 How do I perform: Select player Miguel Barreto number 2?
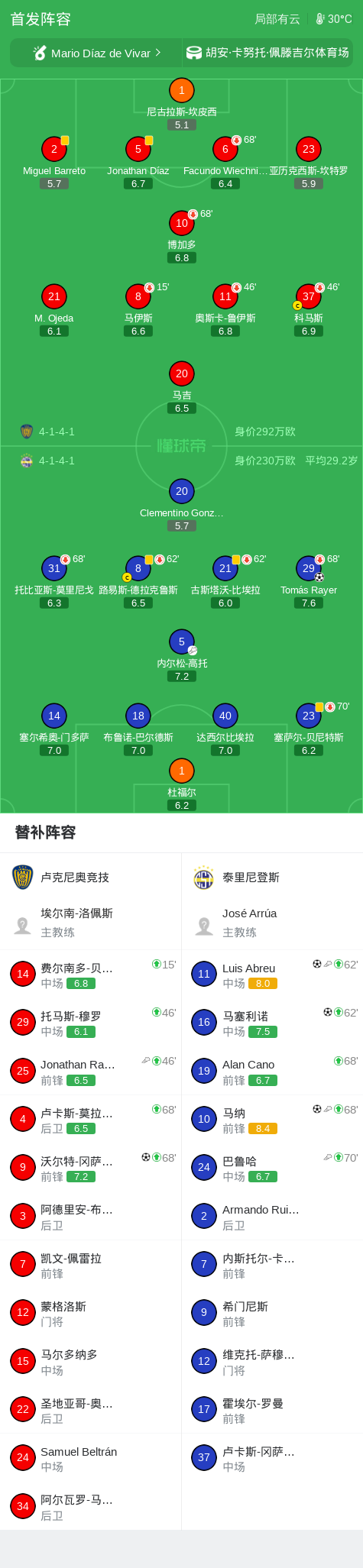tap(54, 163)
